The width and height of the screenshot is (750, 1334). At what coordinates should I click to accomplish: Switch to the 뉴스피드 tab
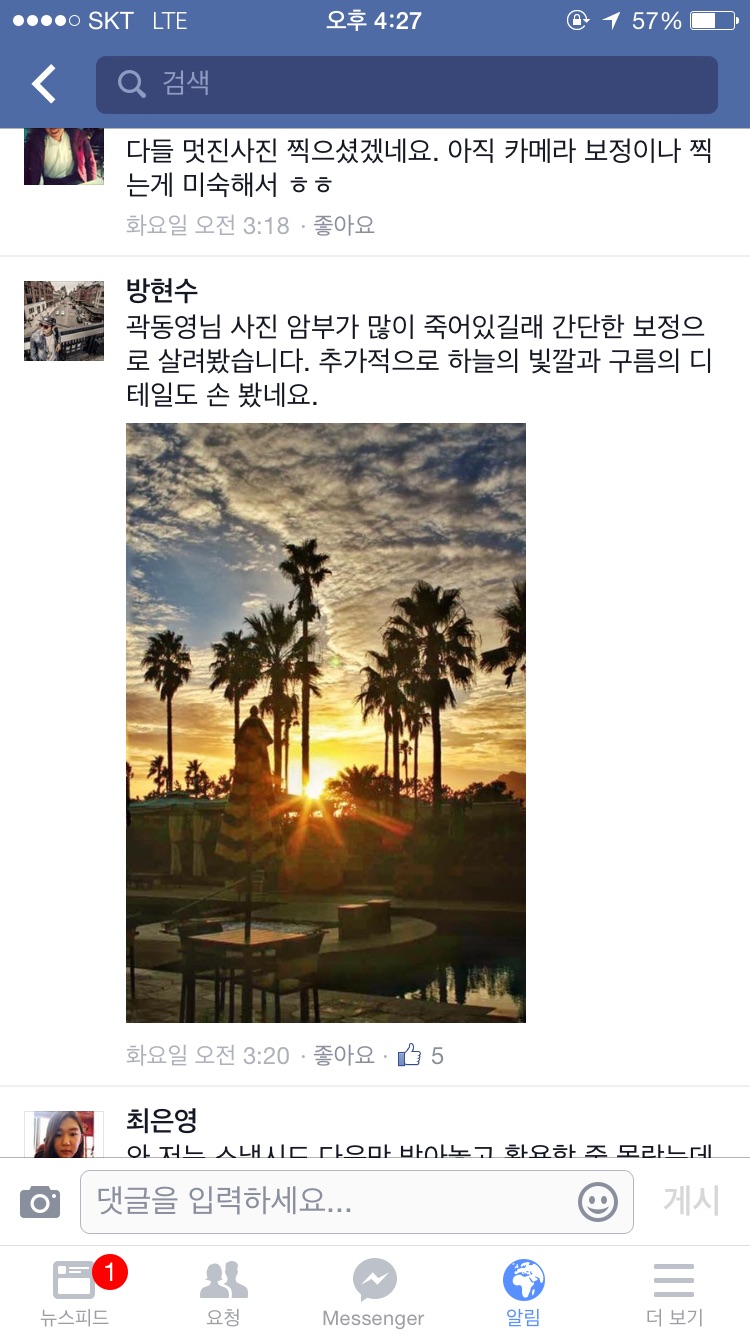click(75, 1292)
